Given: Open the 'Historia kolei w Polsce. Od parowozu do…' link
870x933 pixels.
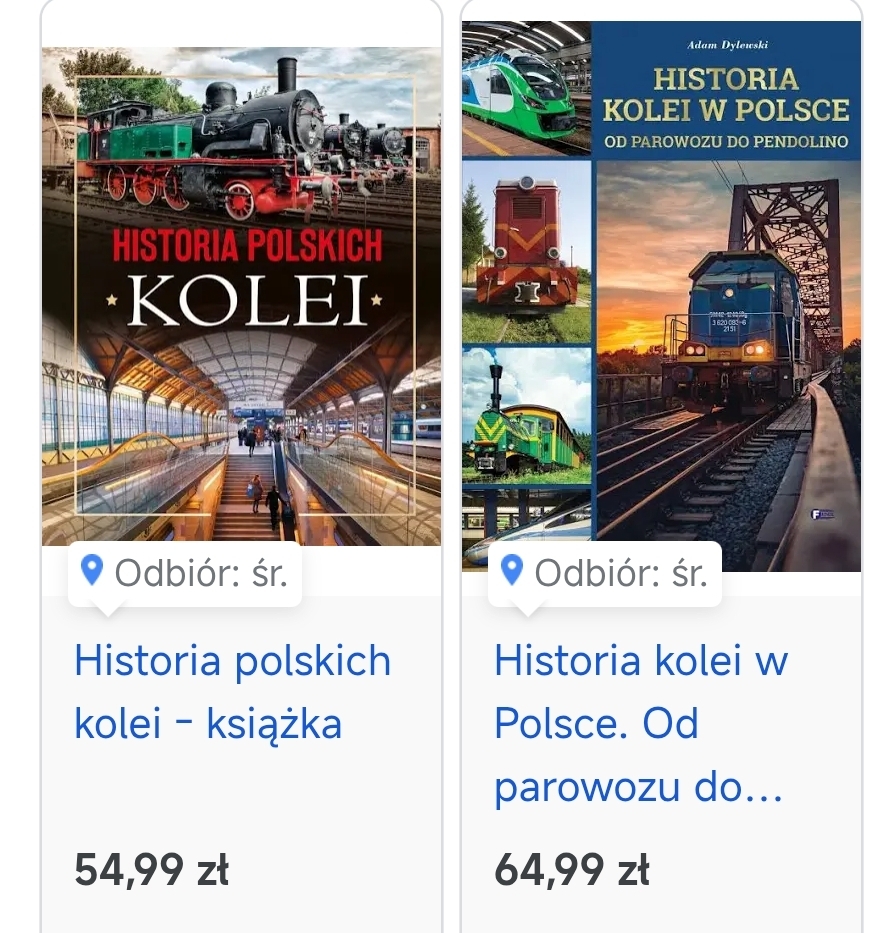Looking at the screenshot, I should tap(640, 724).
